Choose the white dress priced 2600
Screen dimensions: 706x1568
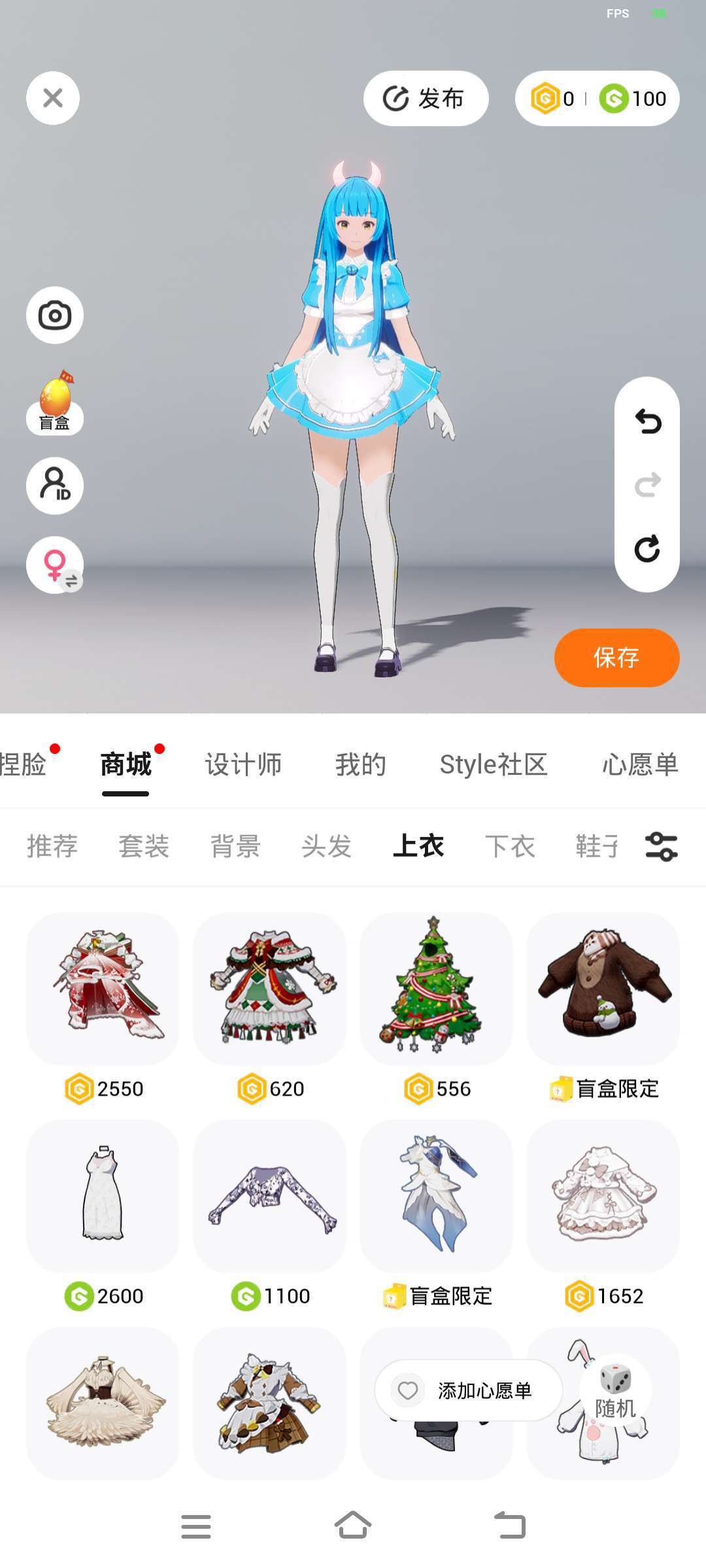point(103,1196)
